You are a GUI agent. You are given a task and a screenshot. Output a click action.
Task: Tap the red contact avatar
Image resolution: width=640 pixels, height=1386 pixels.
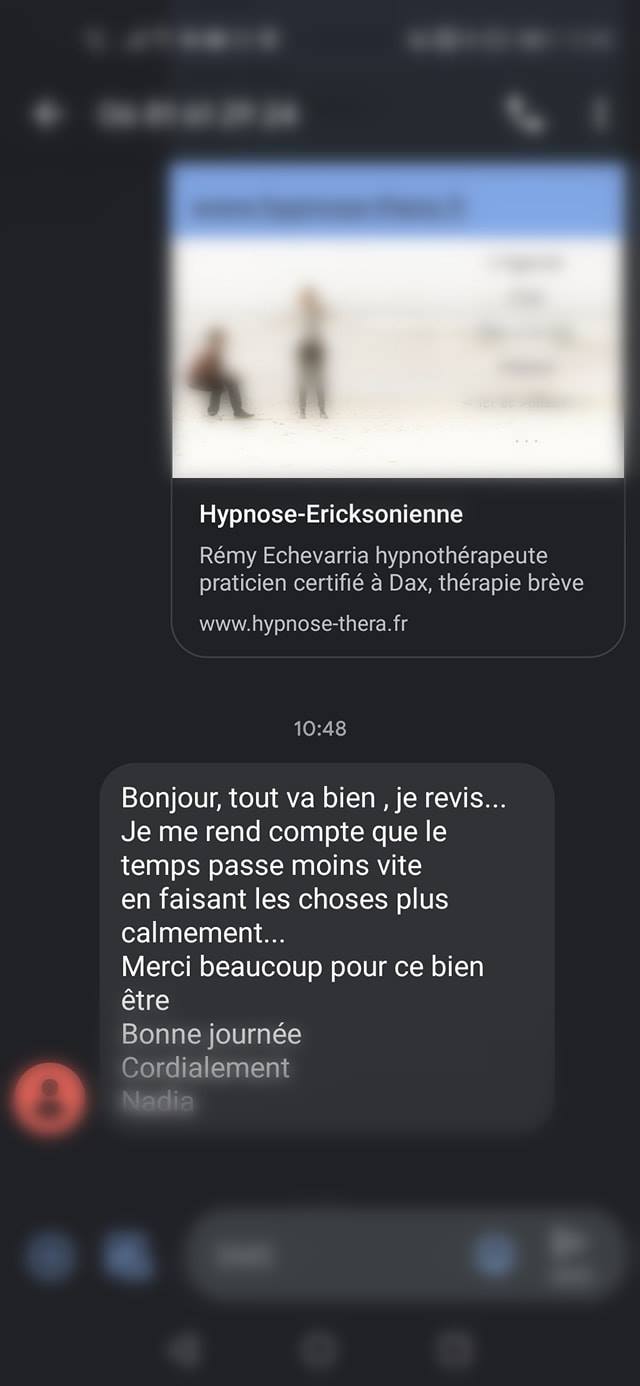click(x=48, y=1100)
